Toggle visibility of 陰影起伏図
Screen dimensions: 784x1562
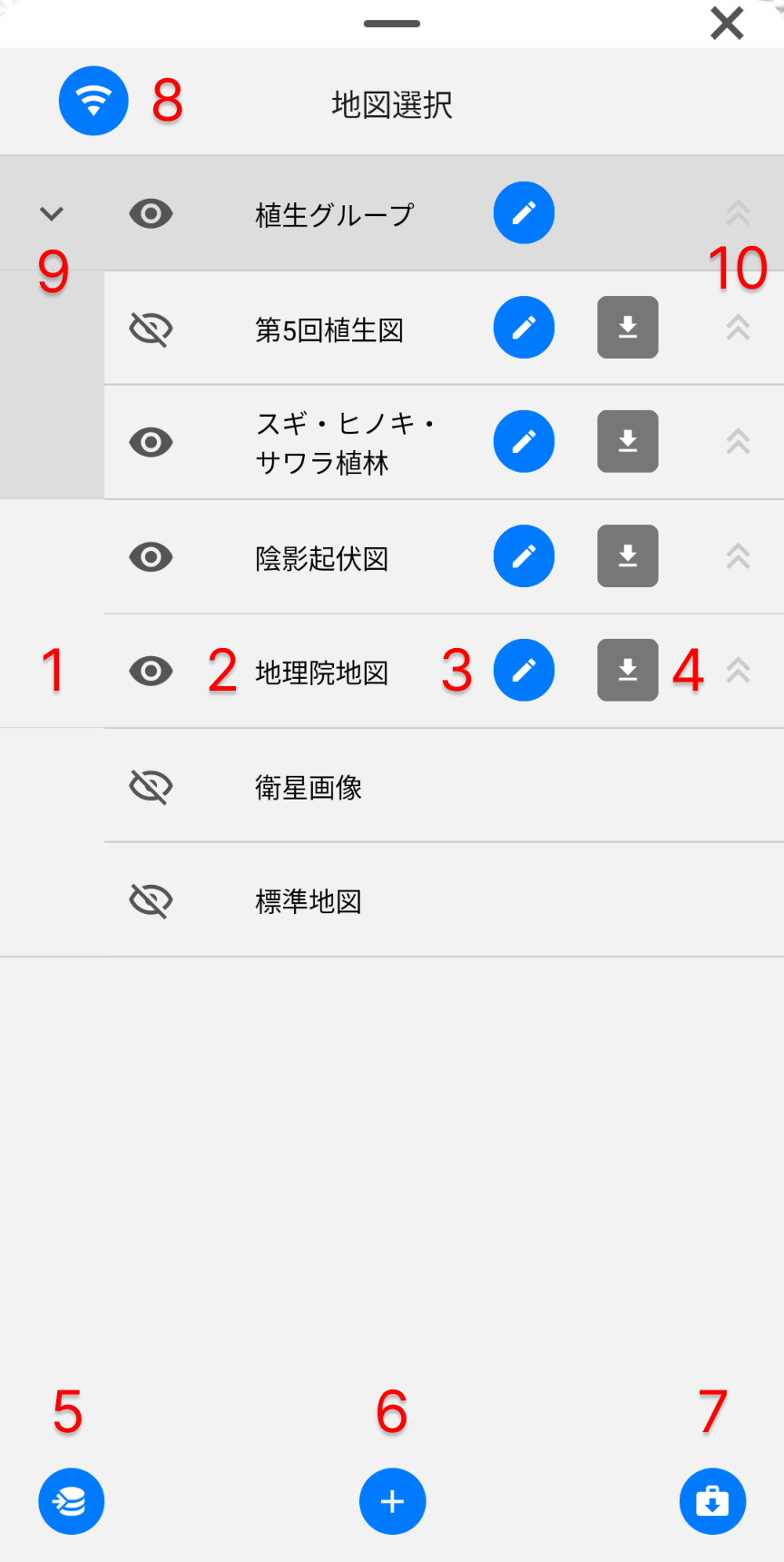click(151, 556)
